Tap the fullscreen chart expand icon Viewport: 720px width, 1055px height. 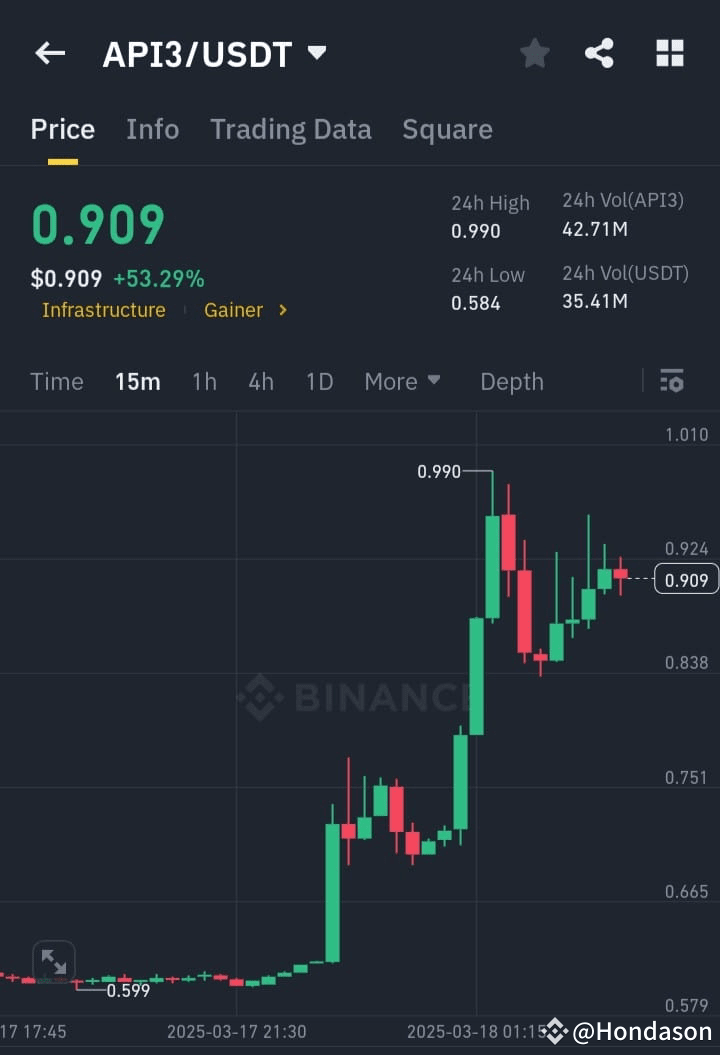point(54,962)
